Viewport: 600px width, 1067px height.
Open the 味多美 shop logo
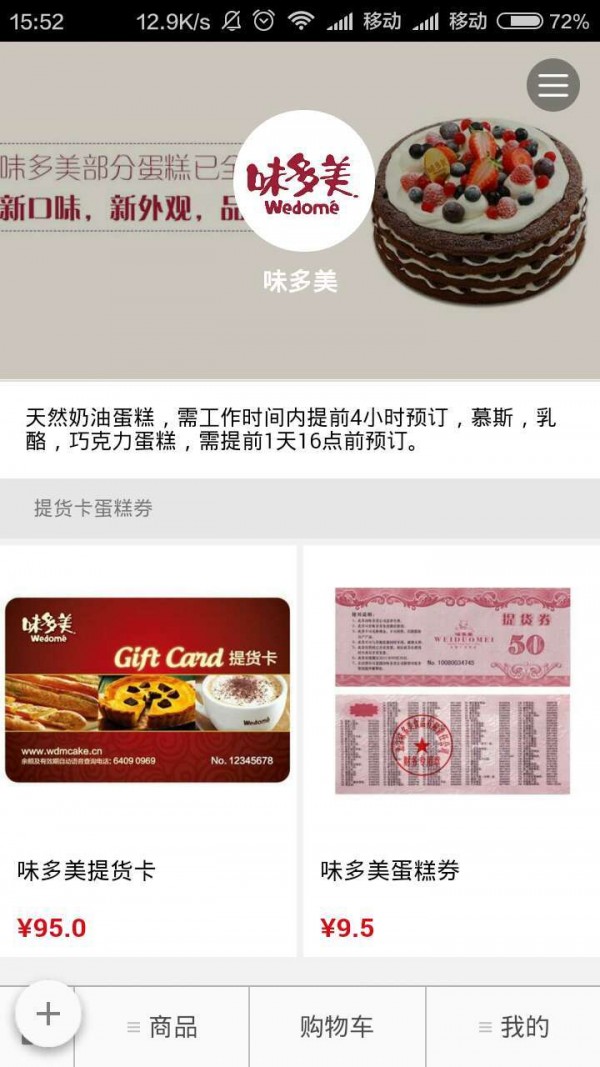(303, 181)
